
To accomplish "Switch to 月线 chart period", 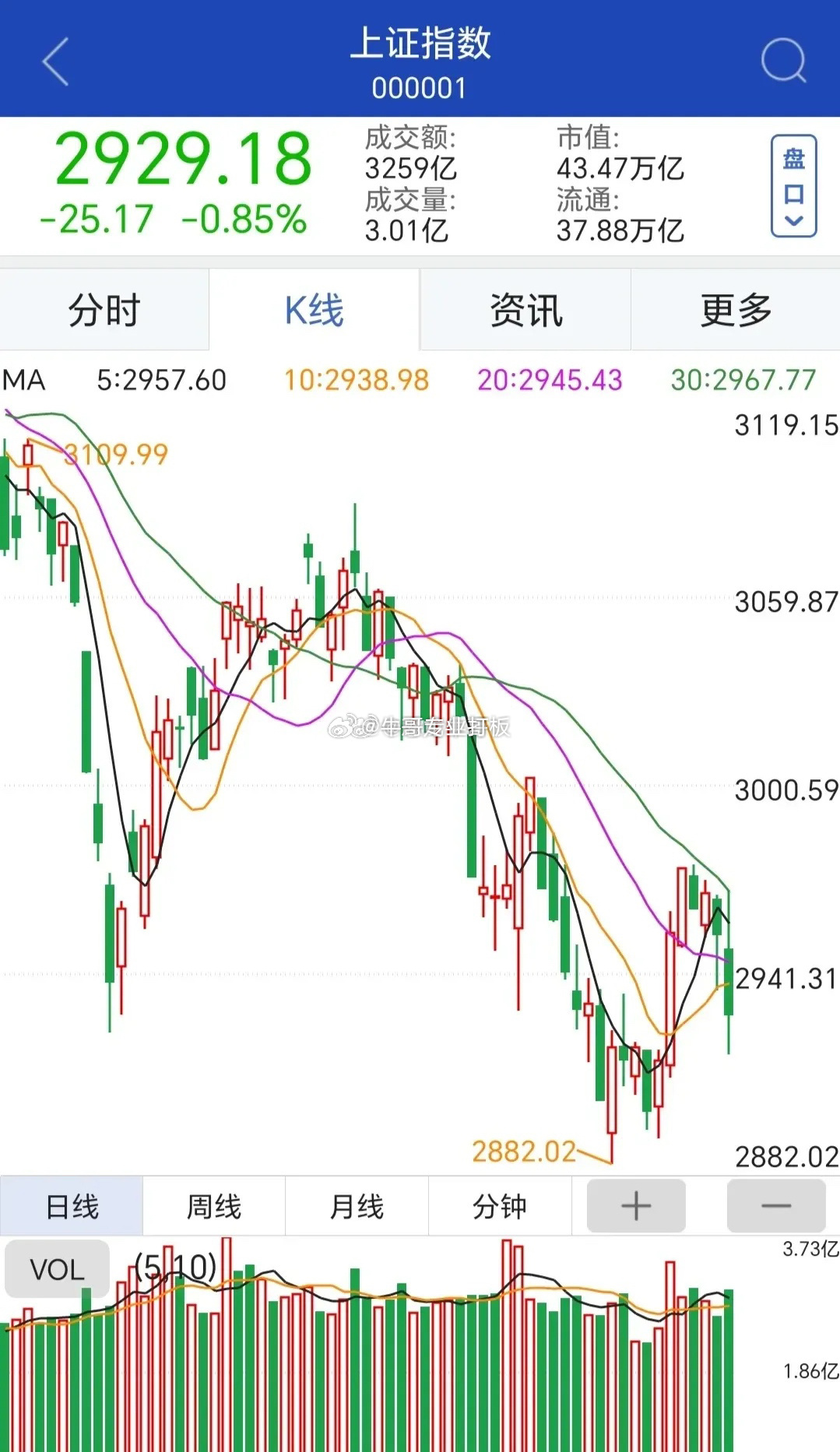I will coord(357,1206).
